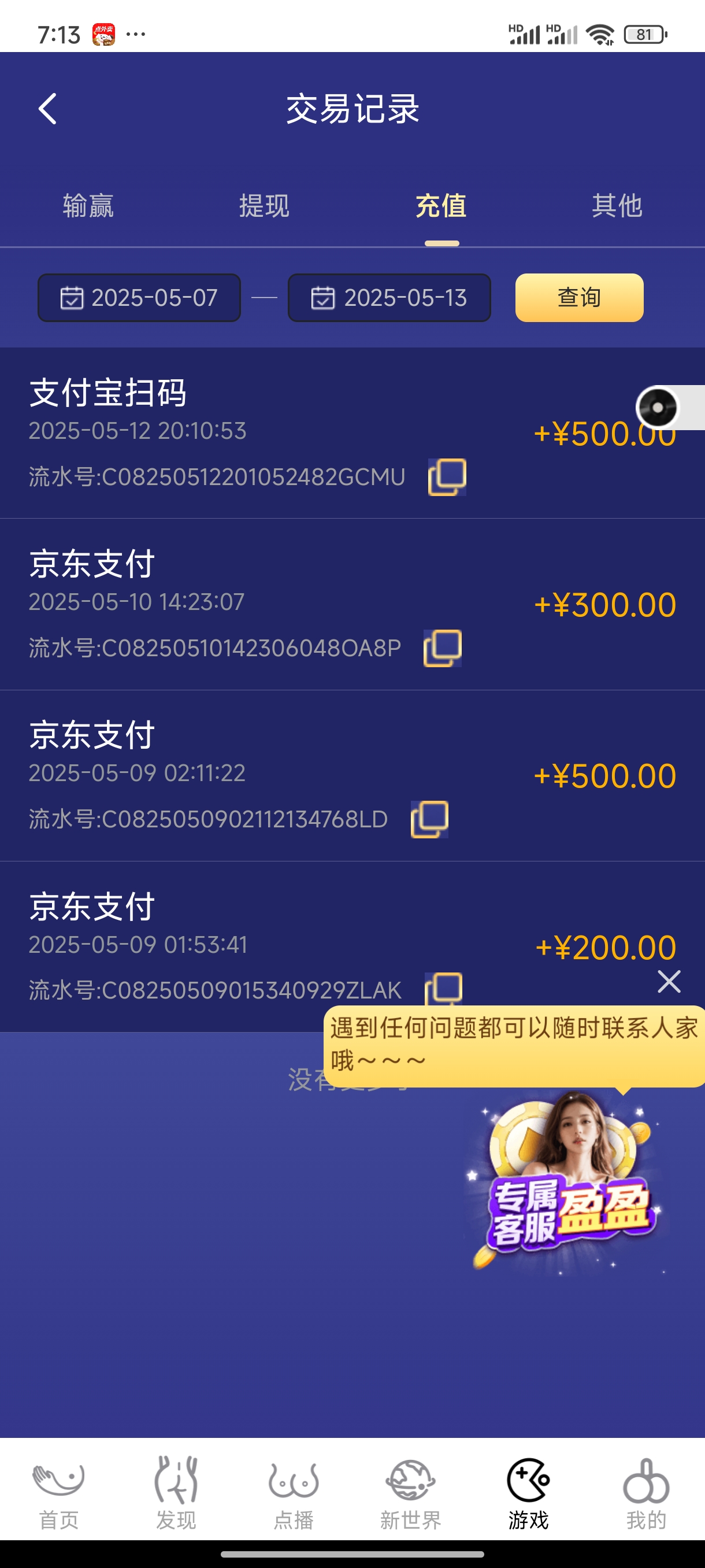Copy the 支付宝扫码 transaction serial number

[x=446, y=476]
